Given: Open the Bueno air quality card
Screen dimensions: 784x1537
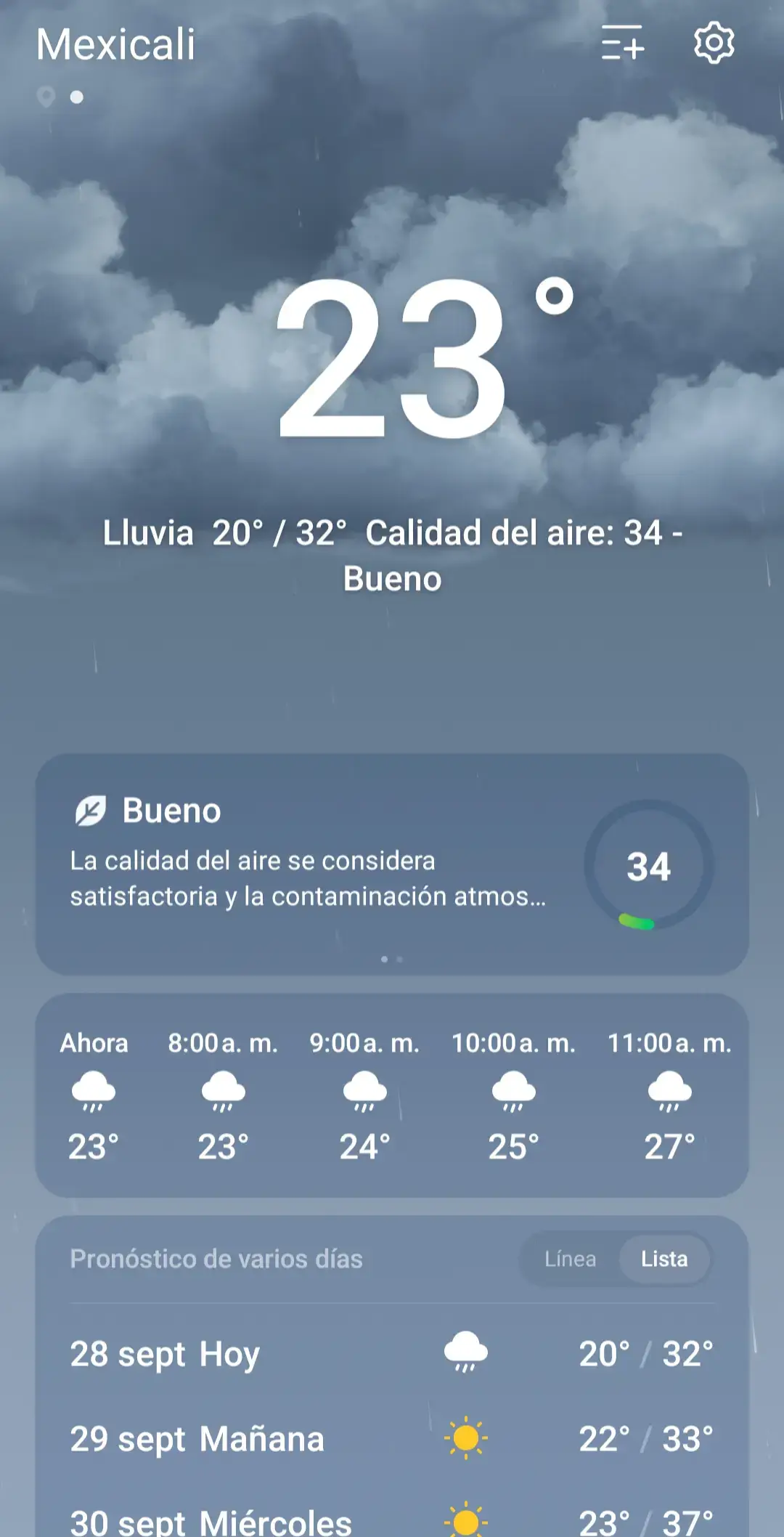Looking at the screenshot, I should click(x=392, y=864).
